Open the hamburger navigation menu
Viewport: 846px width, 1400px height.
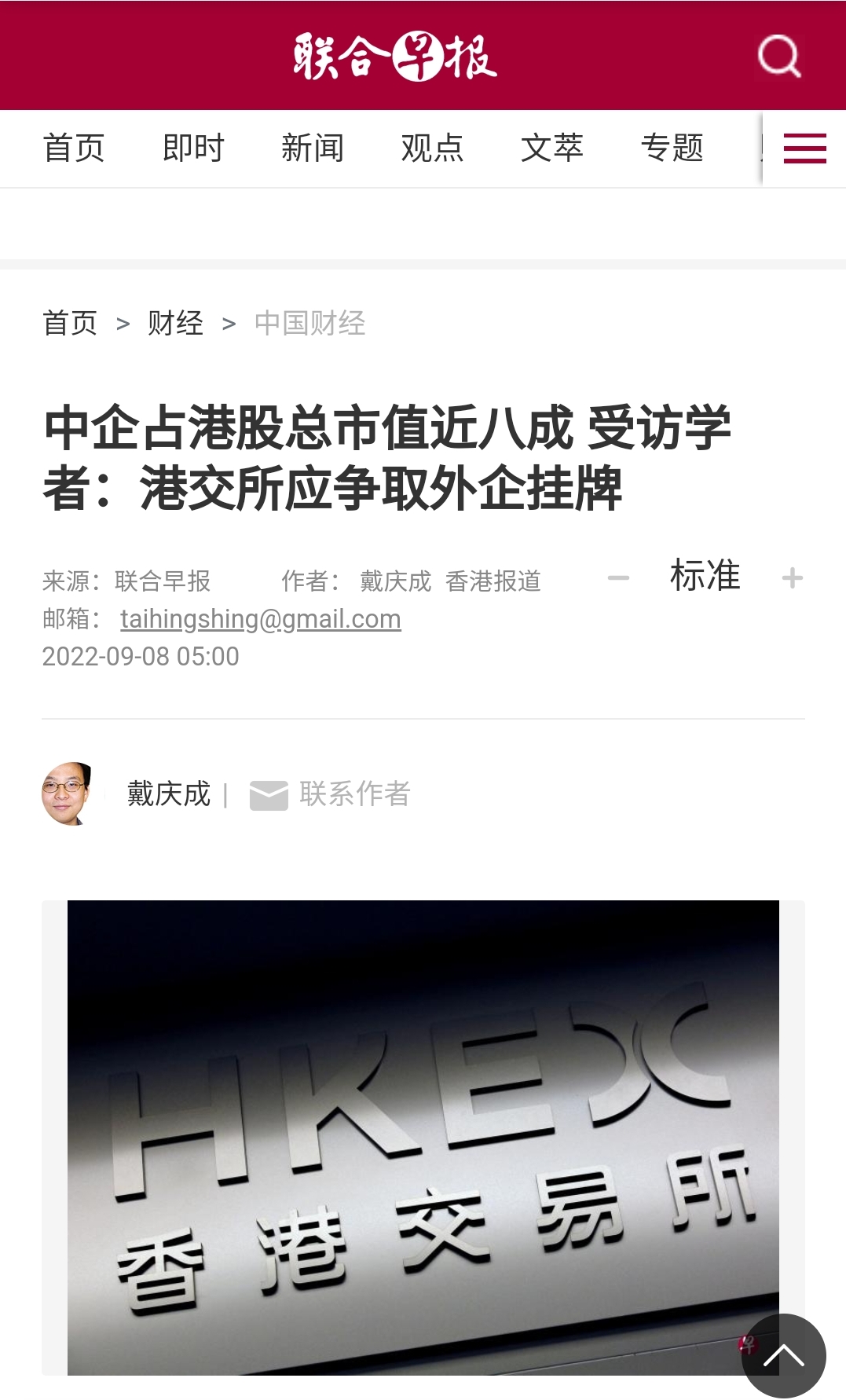[804, 148]
